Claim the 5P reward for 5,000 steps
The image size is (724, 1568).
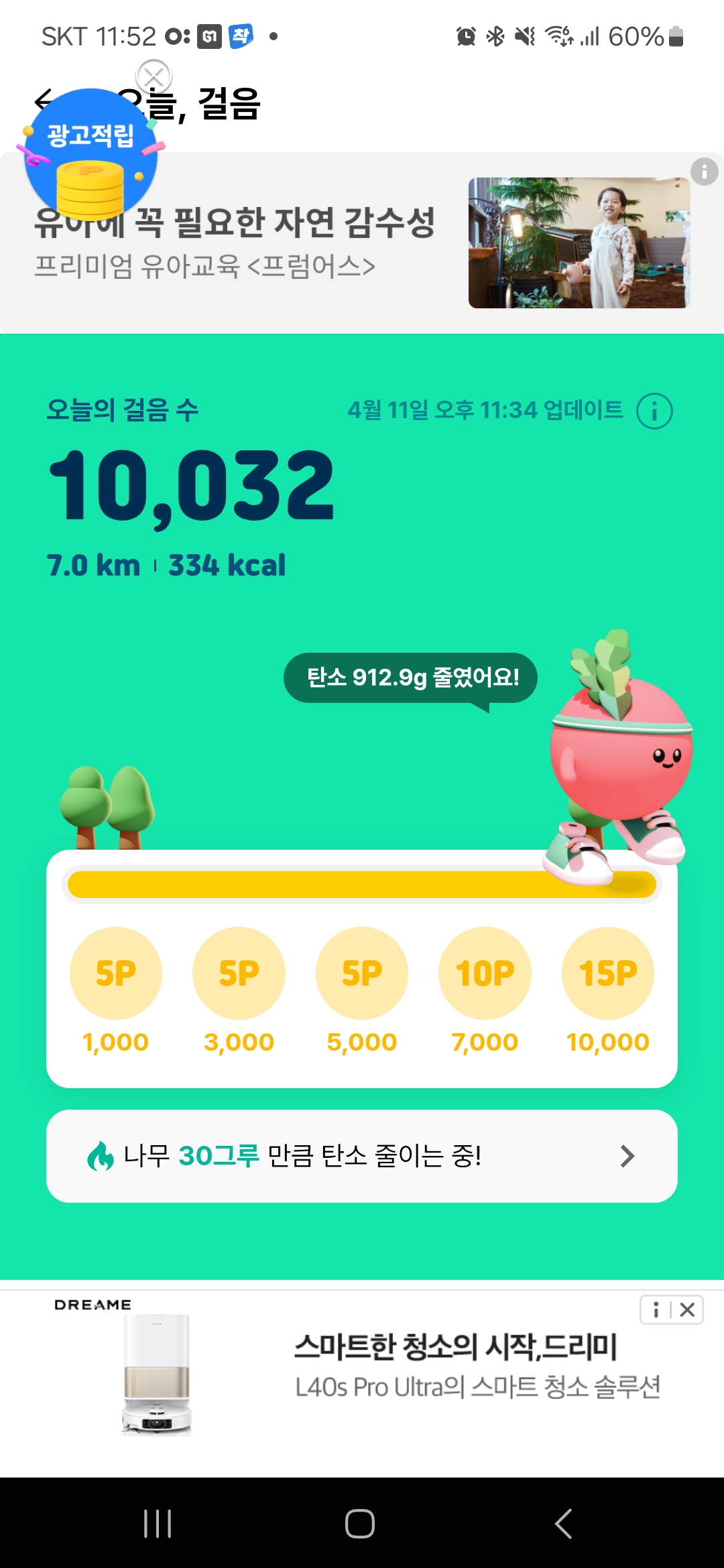coord(362,973)
